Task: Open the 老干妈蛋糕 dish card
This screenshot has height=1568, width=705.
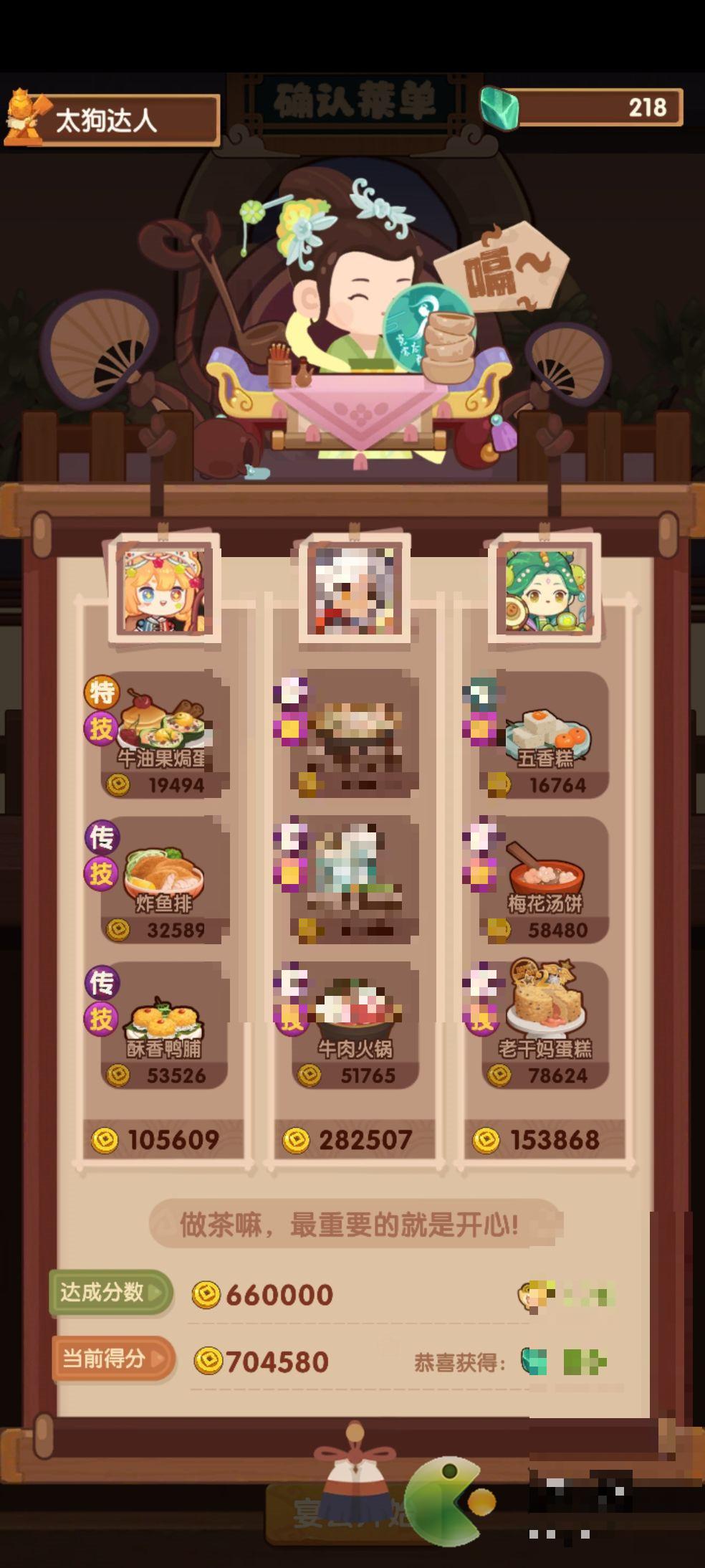Action: point(546,1025)
